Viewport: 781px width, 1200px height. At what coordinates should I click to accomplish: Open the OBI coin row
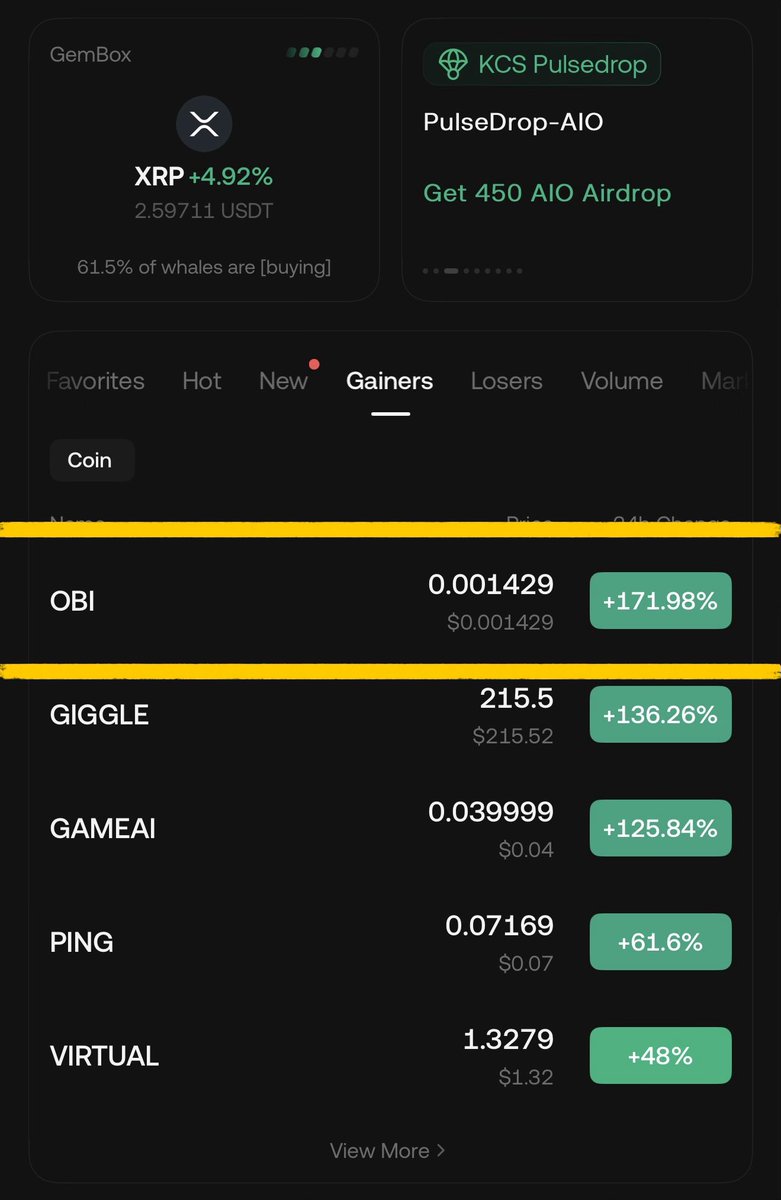pyautogui.click(x=390, y=601)
